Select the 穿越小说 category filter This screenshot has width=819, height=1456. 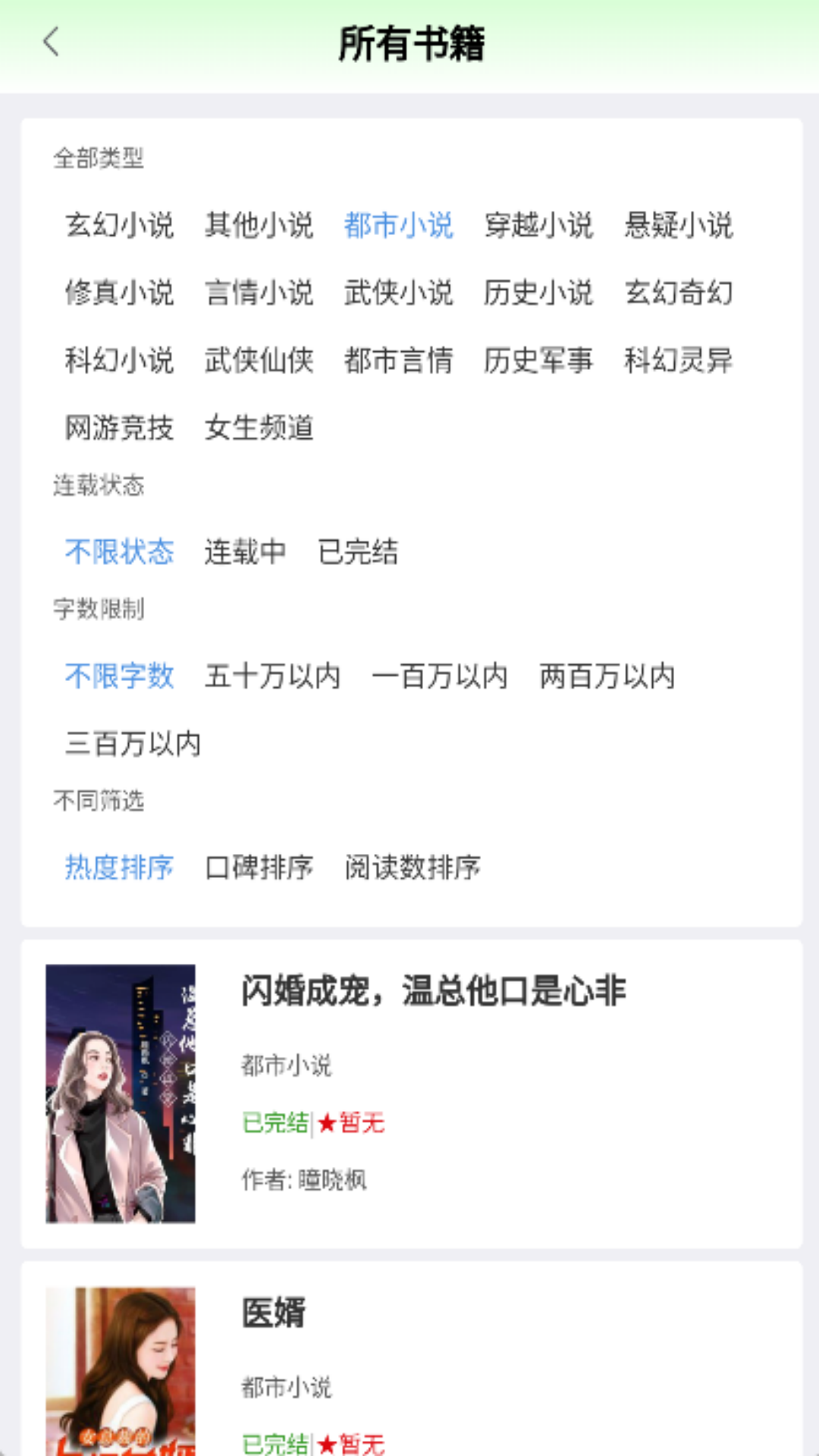pyautogui.click(x=540, y=224)
